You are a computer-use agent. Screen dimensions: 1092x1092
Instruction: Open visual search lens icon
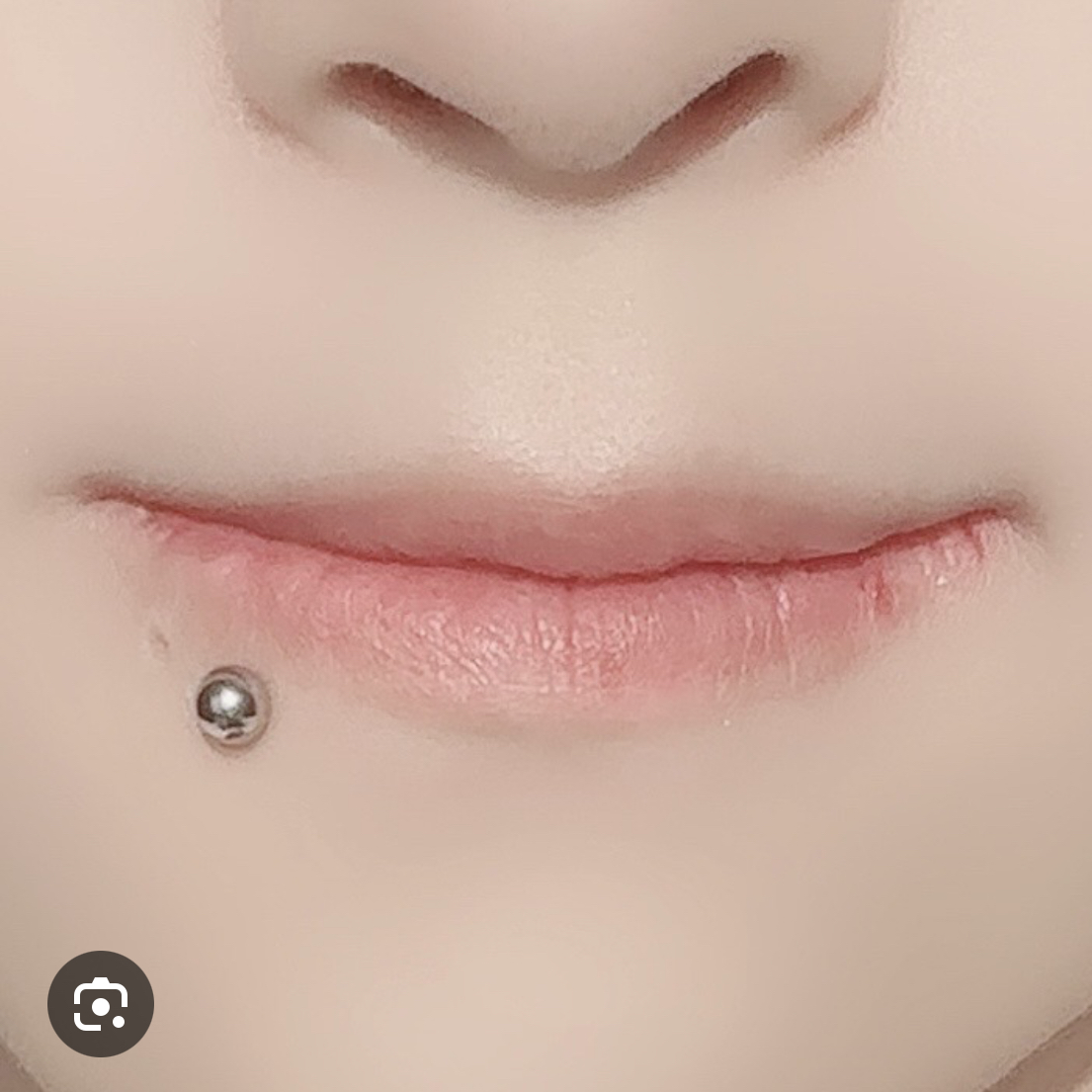(x=101, y=1004)
